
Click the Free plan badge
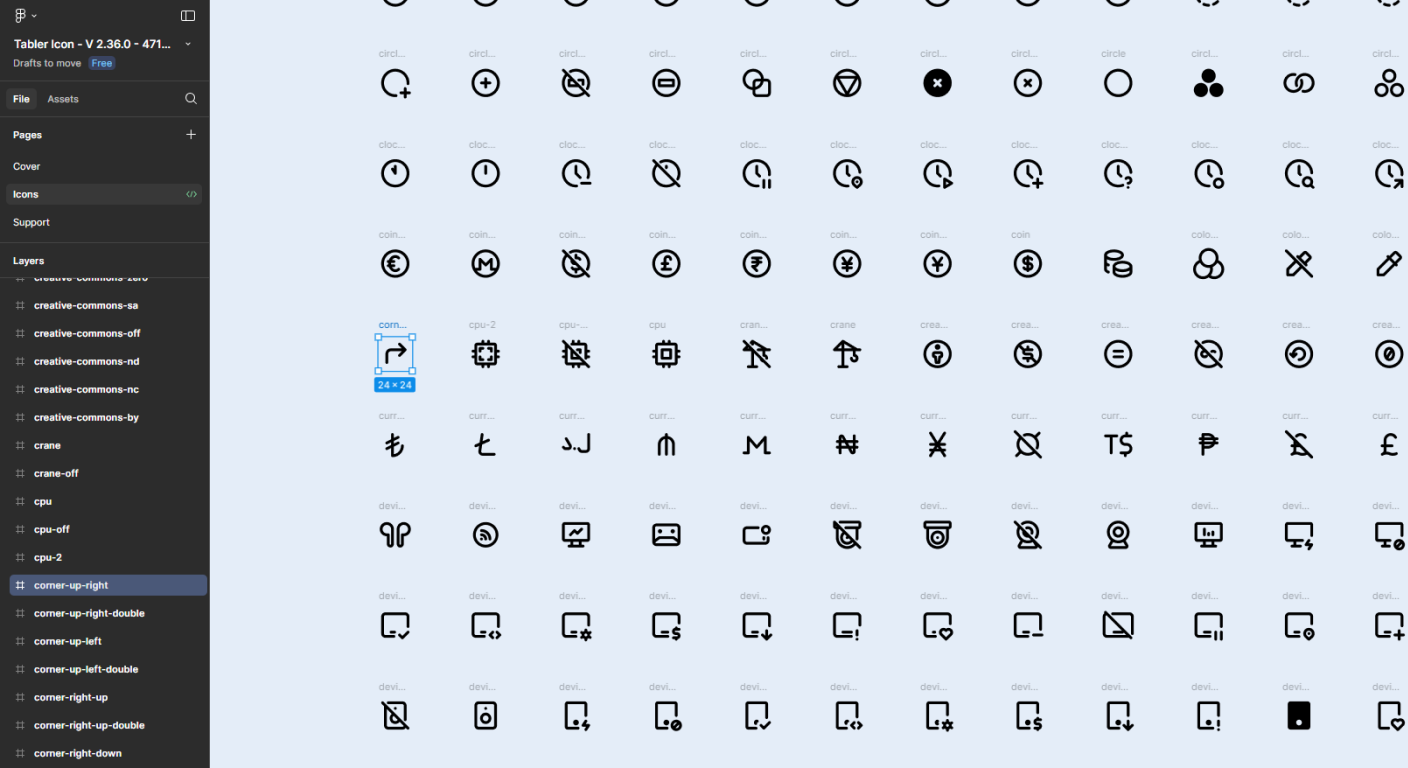pyautogui.click(x=101, y=63)
